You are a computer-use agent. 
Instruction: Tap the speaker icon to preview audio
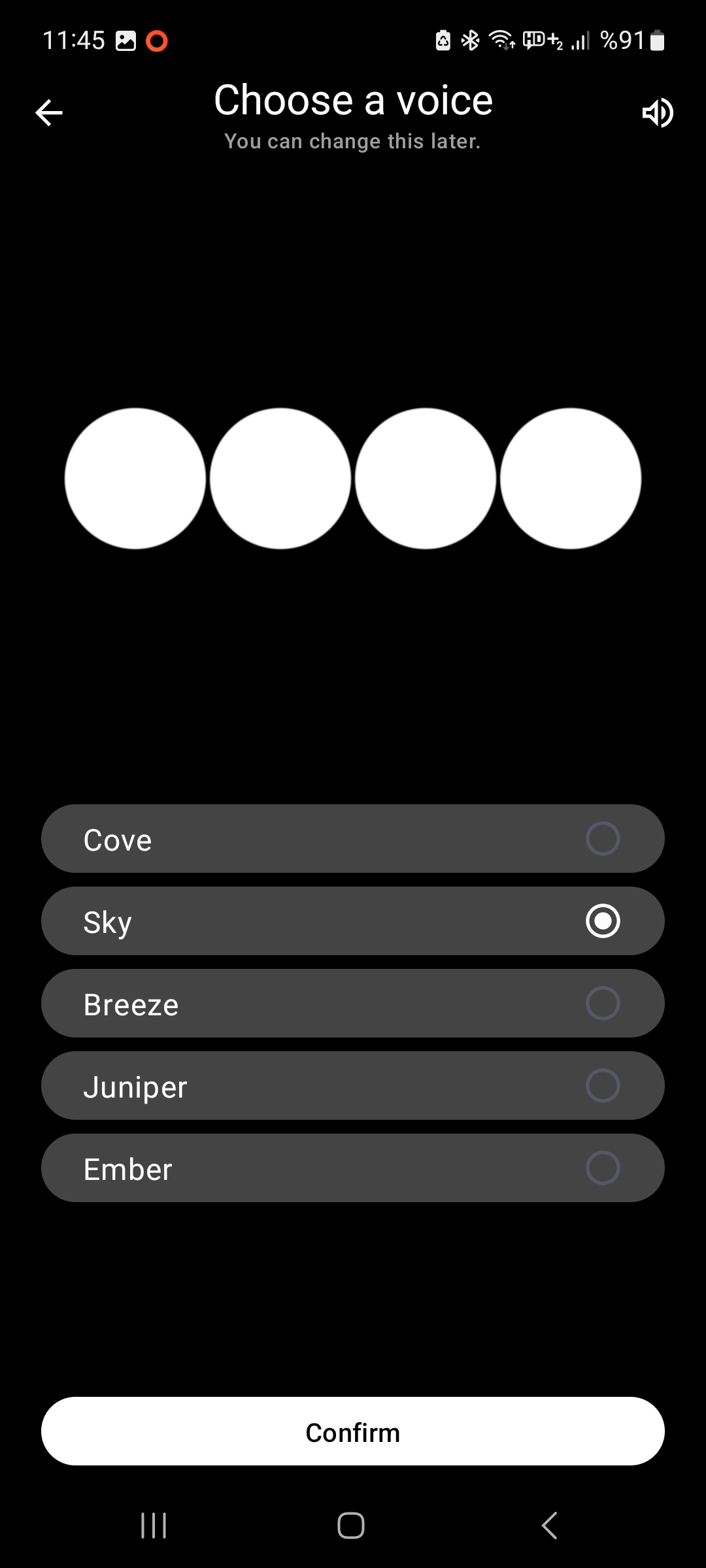(x=657, y=112)
